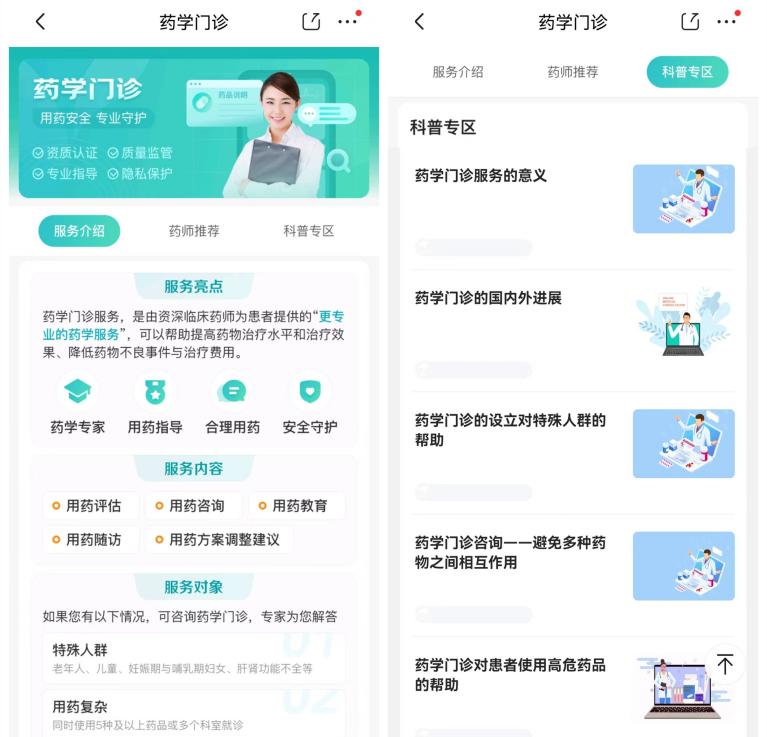Switch to 服务介绍 tab on 科普专区 page

(457, 72)
